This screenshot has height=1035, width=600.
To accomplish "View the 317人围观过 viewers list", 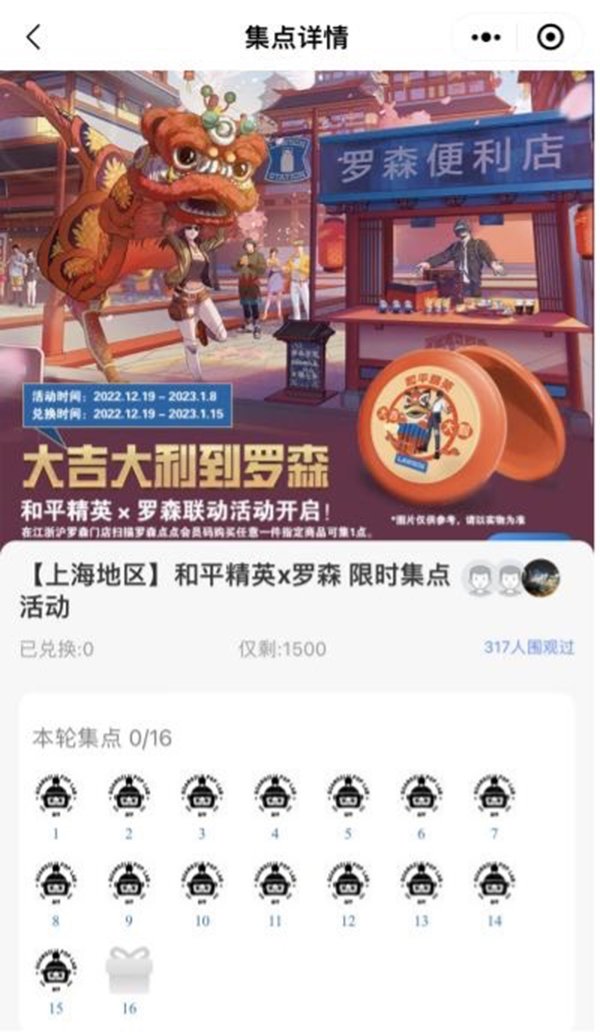I will pyautogui.click(x=529, y=648).
